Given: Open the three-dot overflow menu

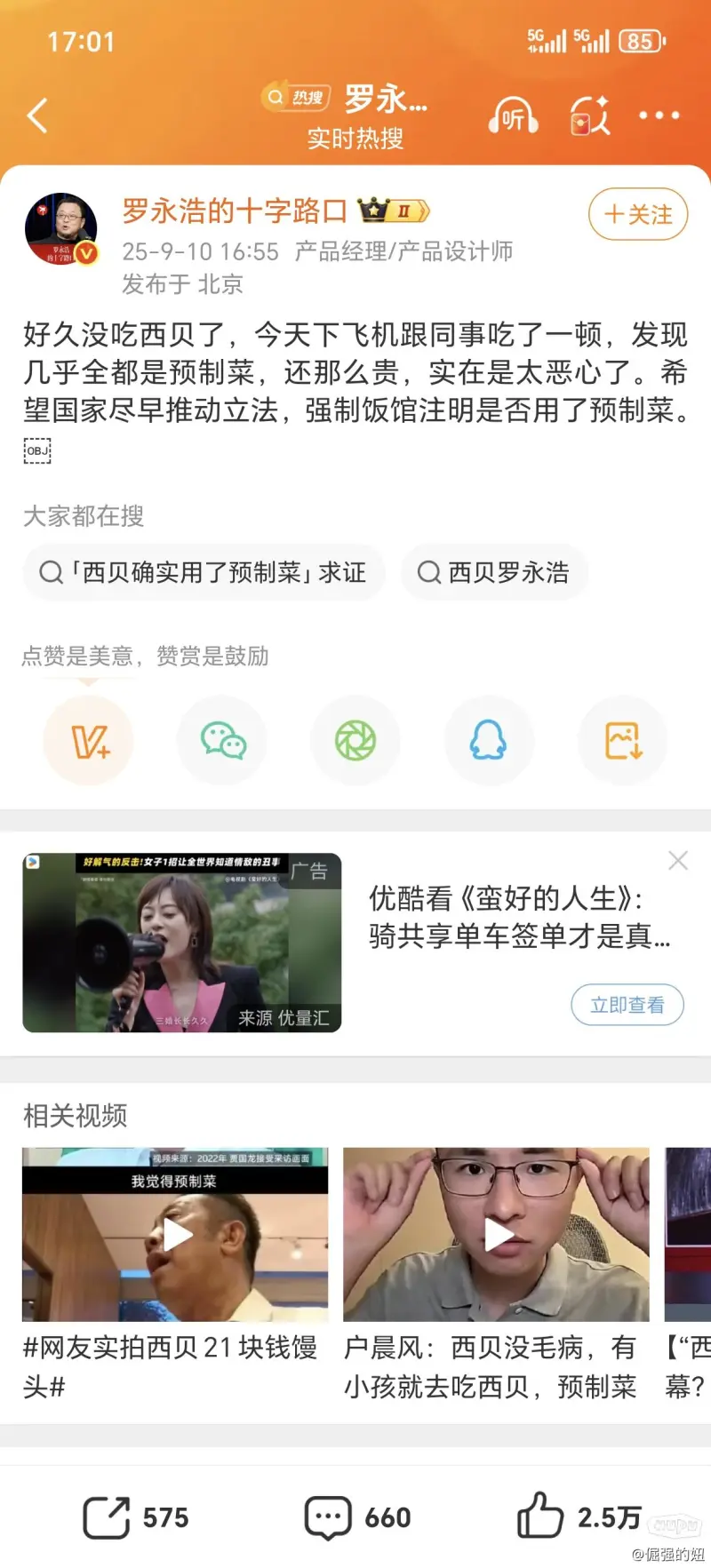Looking at the screenshot, I should 659,115.
